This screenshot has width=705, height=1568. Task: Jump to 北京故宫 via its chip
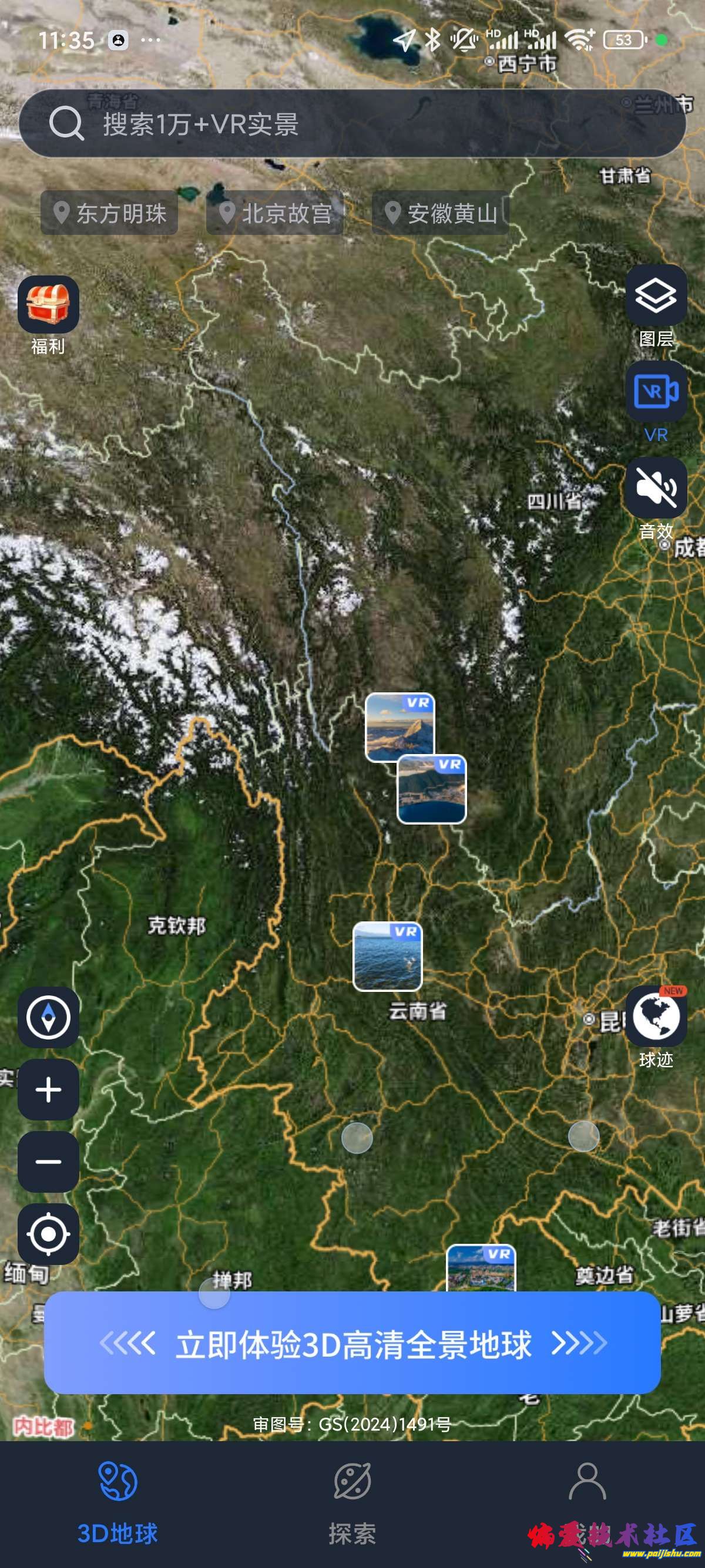pos(275,213)
